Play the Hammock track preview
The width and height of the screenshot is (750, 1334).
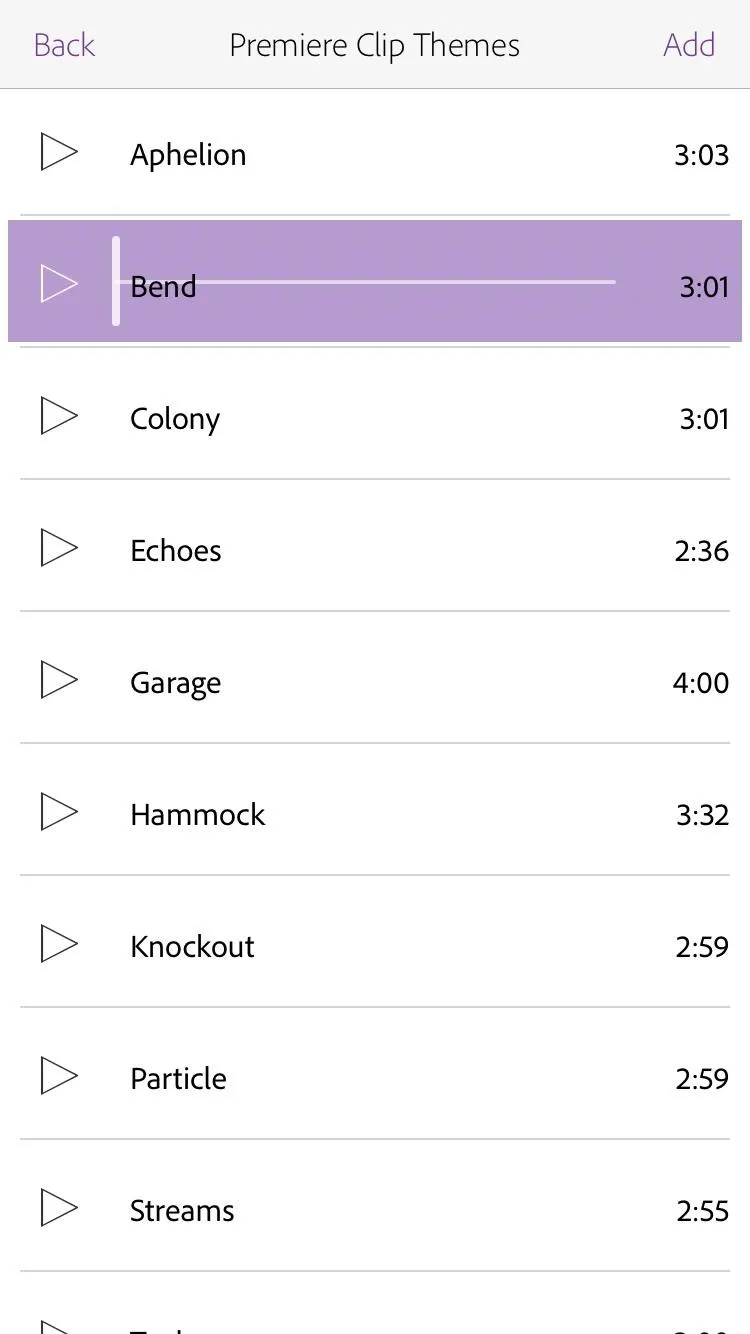59,812
